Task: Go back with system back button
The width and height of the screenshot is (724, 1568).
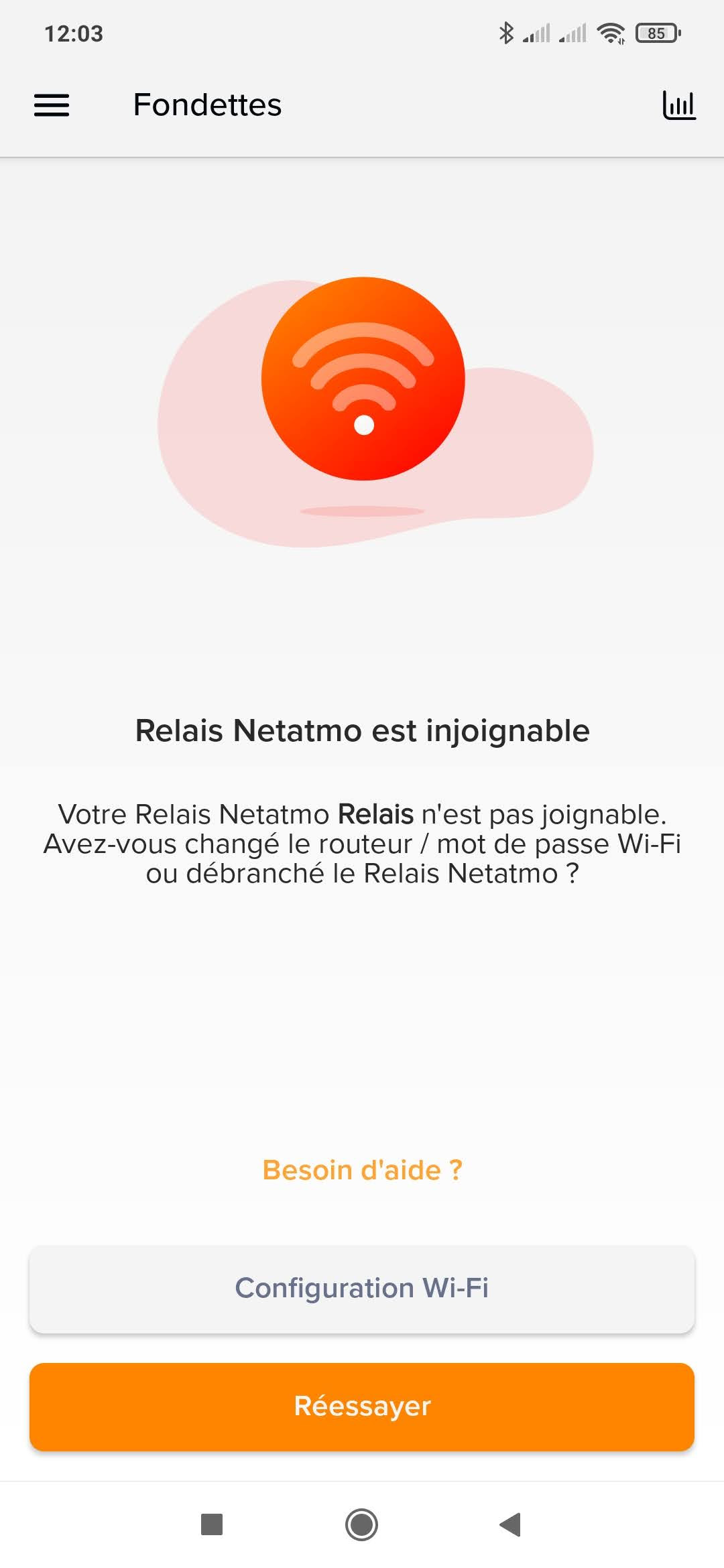Action: point(511,1524)
